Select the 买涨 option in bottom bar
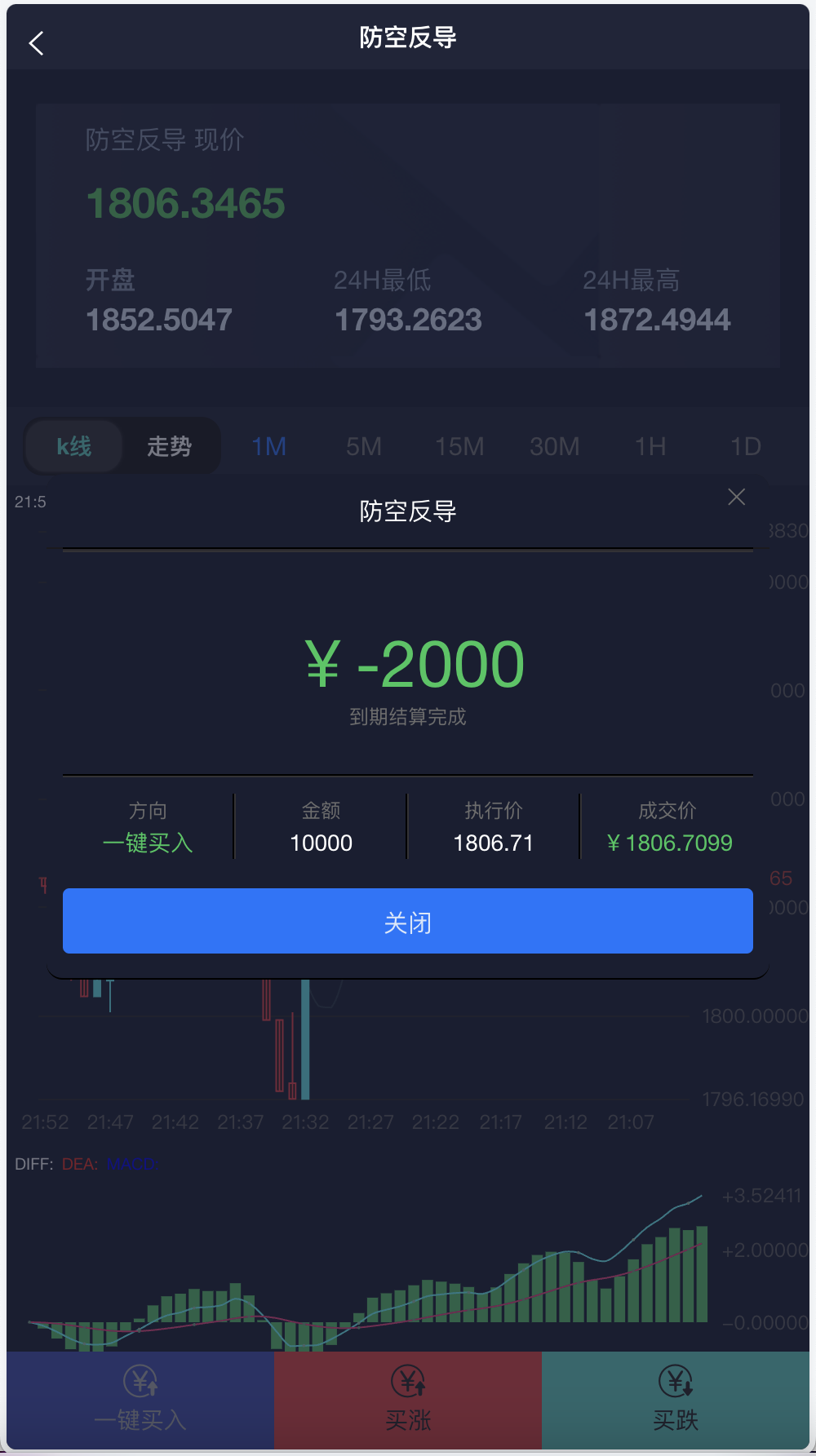Image resolution: width=816 pixels, height=1456 pixels. click(409, 1419)
